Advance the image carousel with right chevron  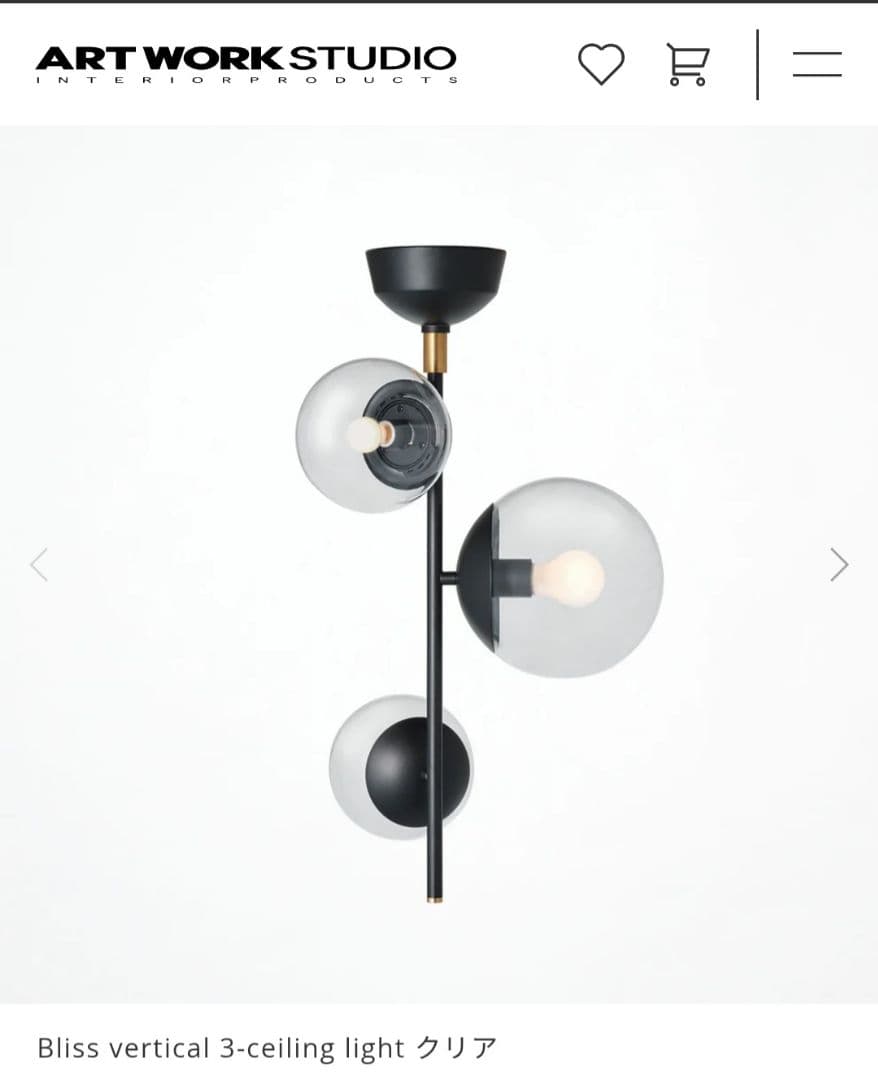840,565
